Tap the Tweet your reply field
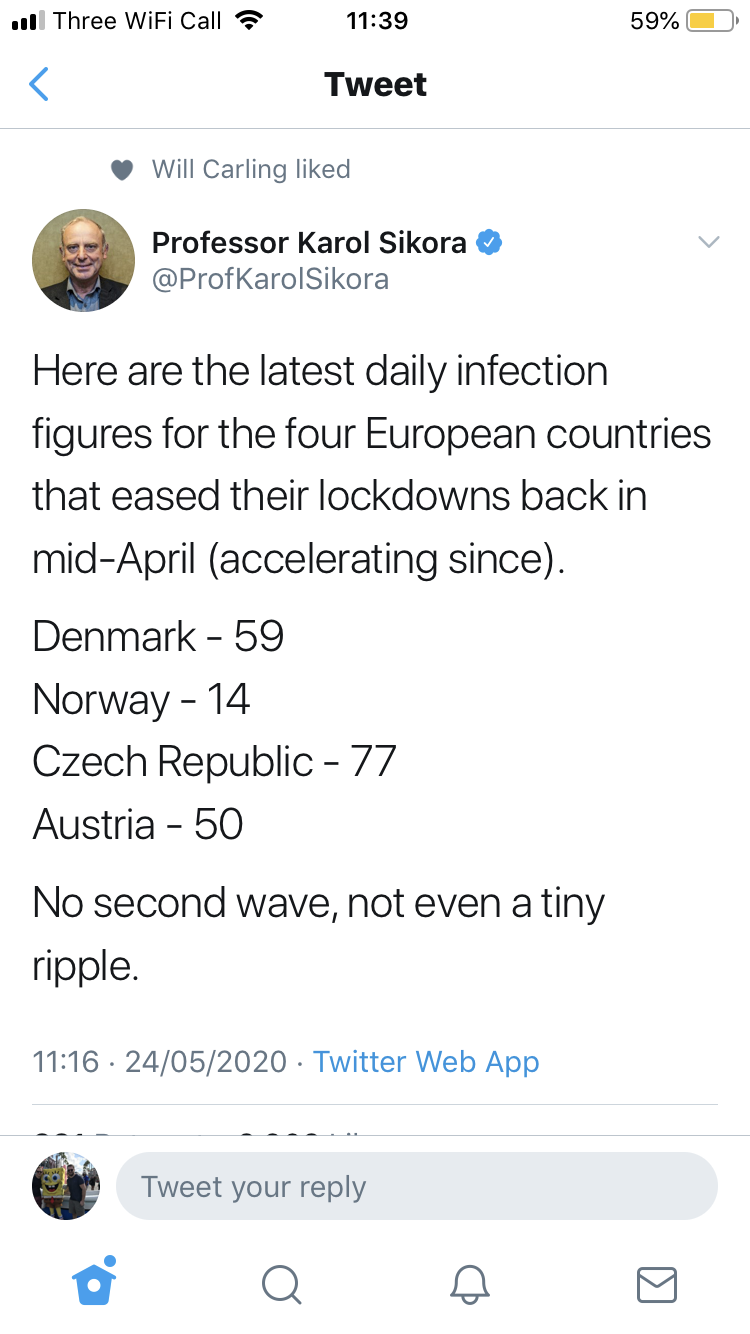This screenshot has height=1334, width=750. 417,1187
